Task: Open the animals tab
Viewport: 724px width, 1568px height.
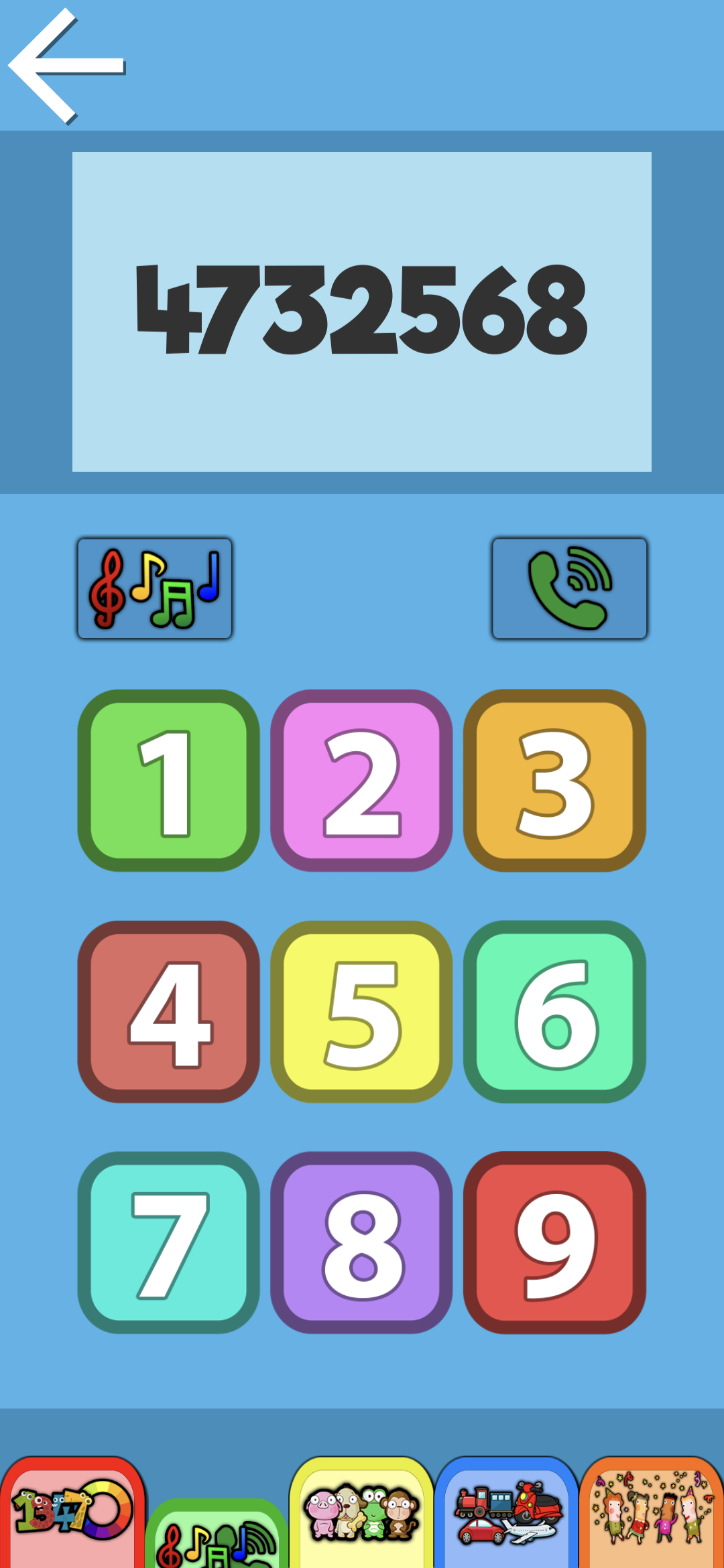Action: [361, 1514]
